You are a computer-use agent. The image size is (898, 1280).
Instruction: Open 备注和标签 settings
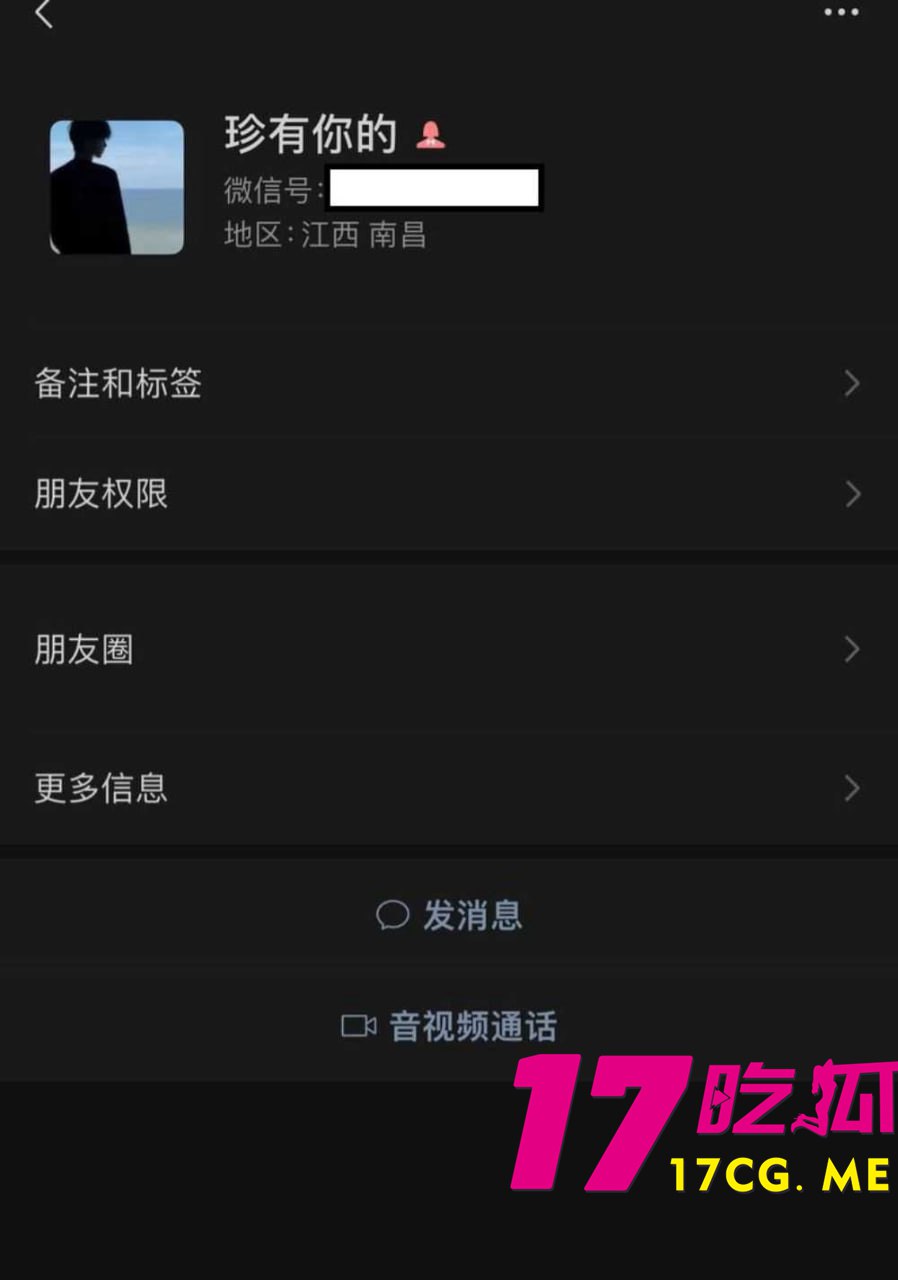coord(449,383)
